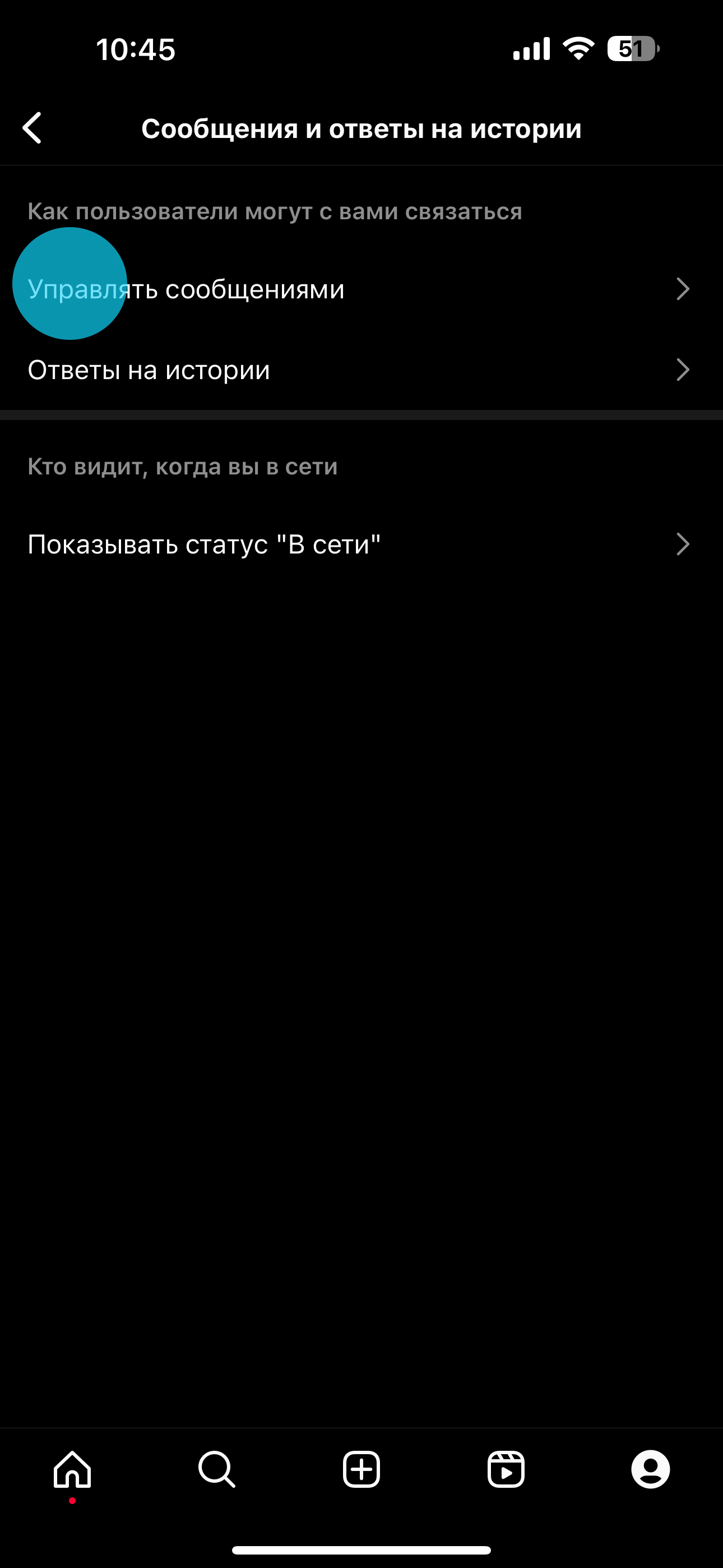Image resolution: width=723 pixels, height=1568 pixels.
Task: Switch to the Home tab
Action: pos(72,1469)
